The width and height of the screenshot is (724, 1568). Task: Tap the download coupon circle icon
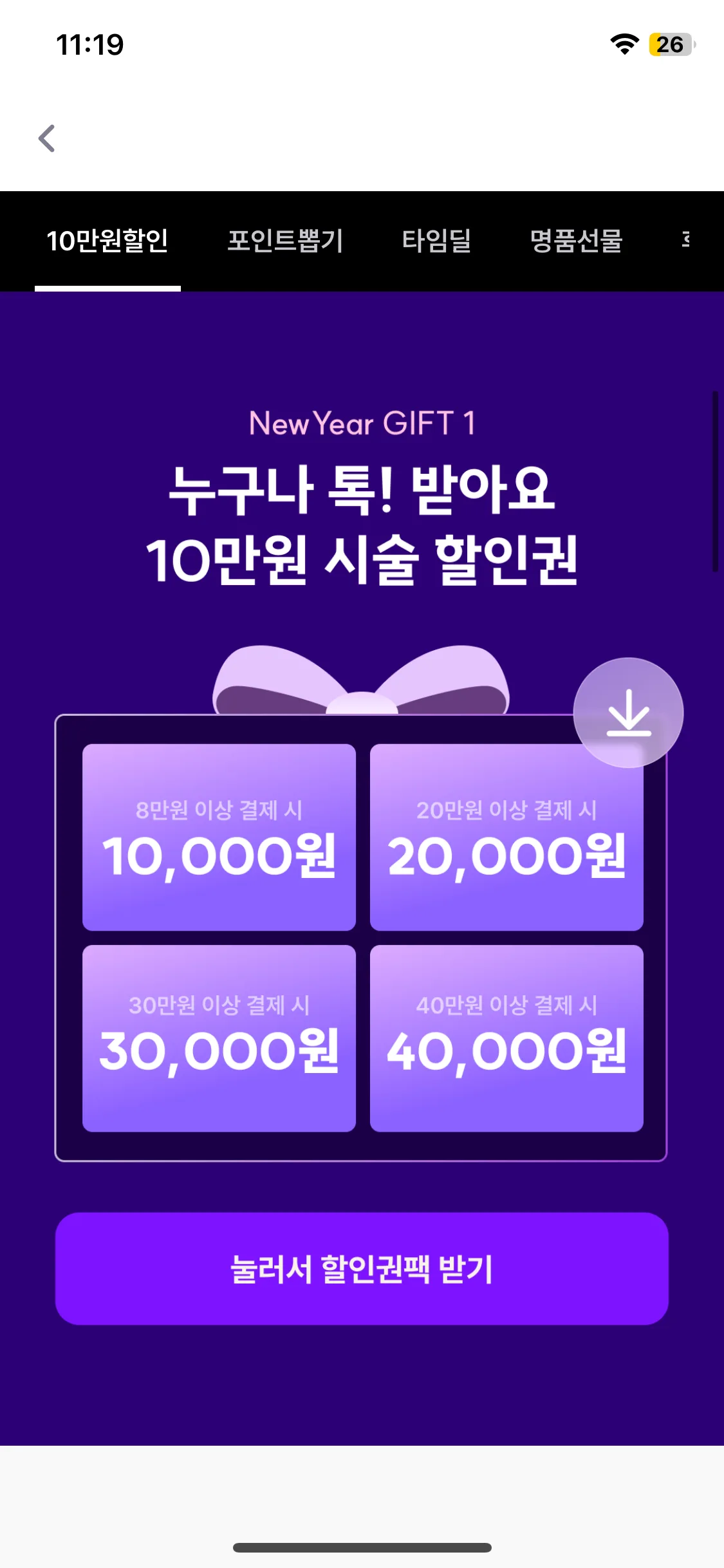(x=628, y=713)
